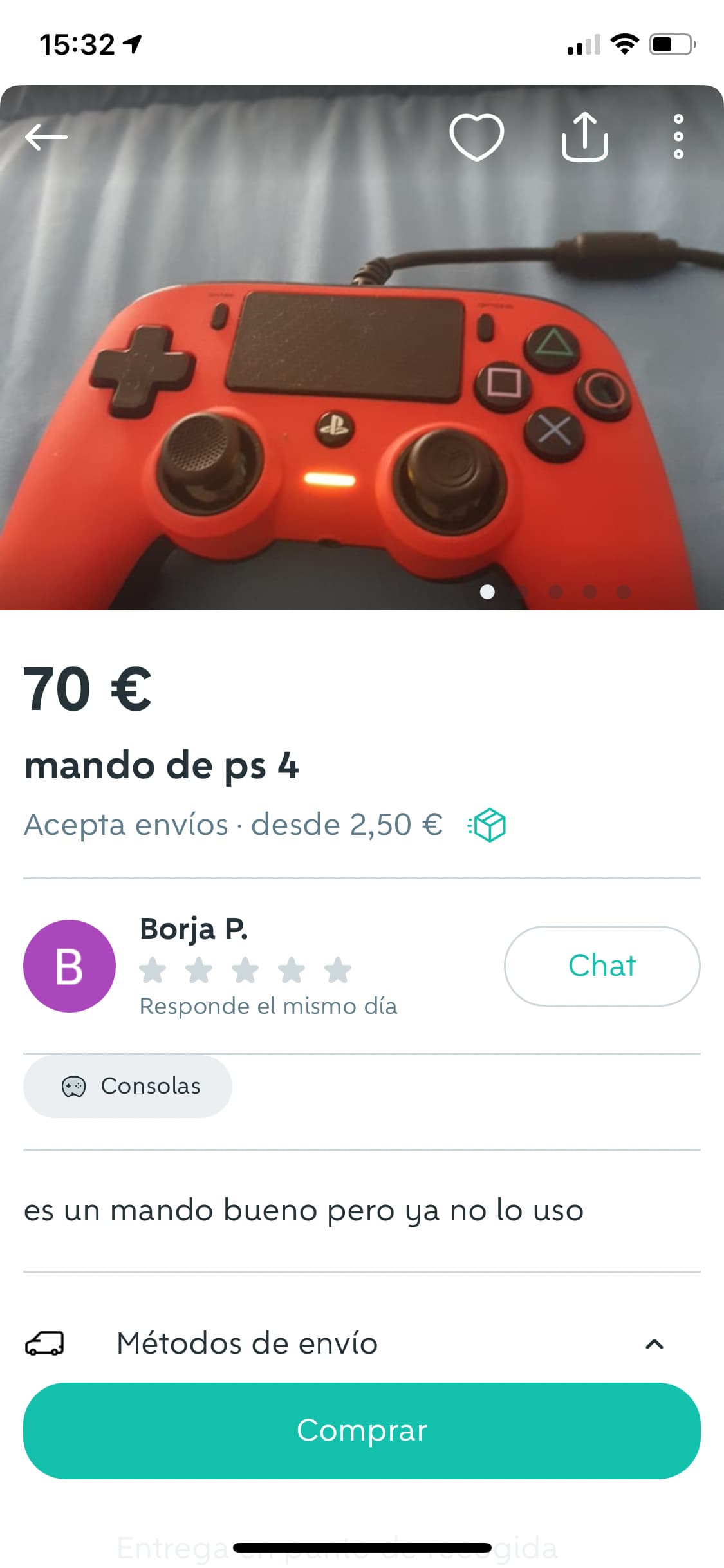The image size is (724, 1568).
Task: Share the PS4 controller listing
Action: (x=584, y=136)
